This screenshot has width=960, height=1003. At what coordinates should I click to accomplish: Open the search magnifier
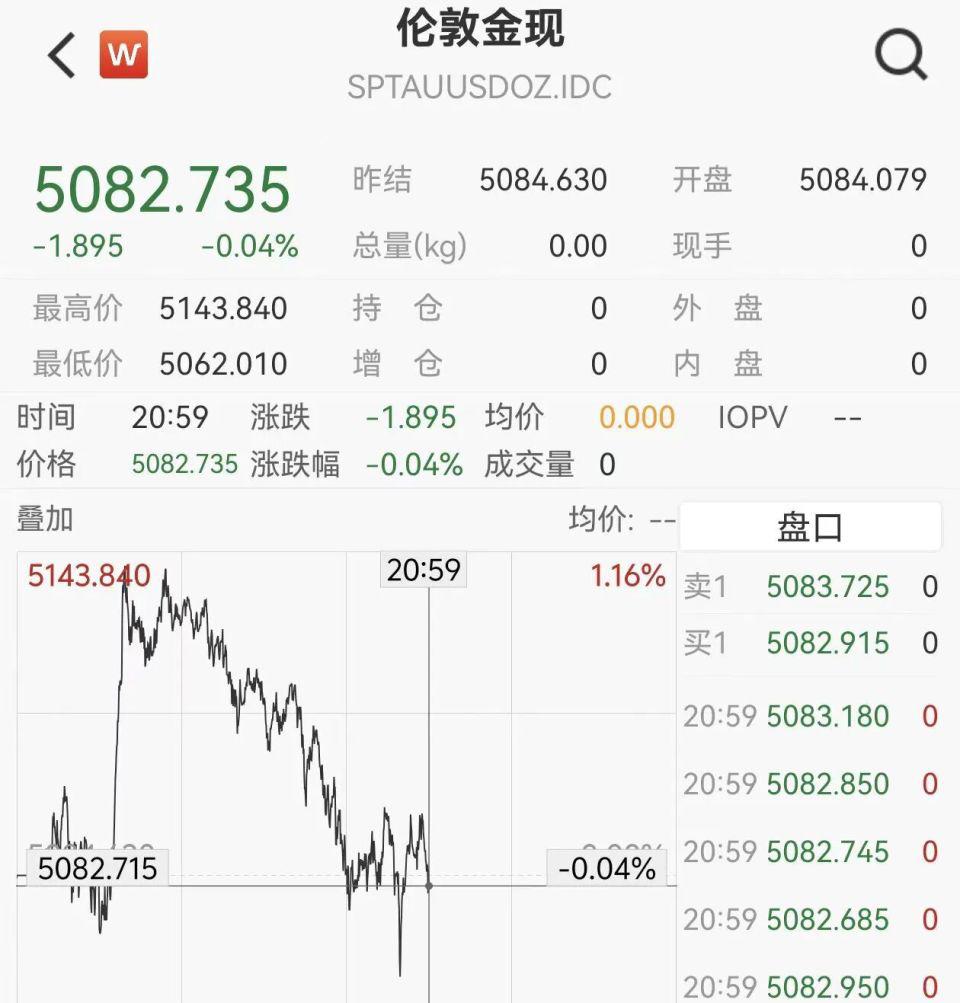coord(901,55)
